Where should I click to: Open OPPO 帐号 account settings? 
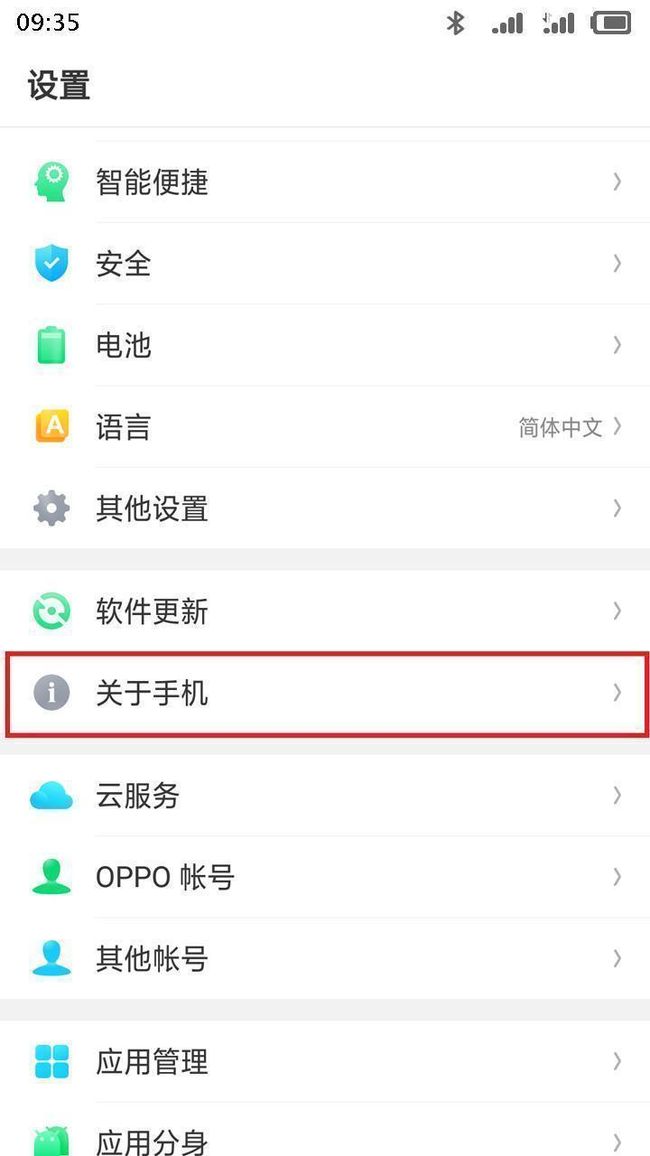coord(325,877)
